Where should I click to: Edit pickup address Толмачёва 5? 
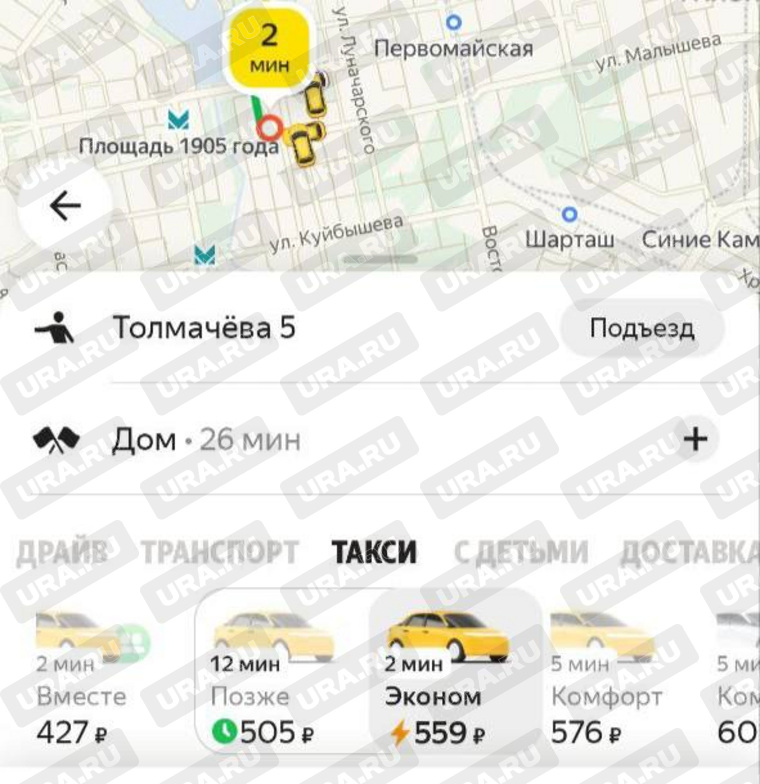(x=204, y=328)
